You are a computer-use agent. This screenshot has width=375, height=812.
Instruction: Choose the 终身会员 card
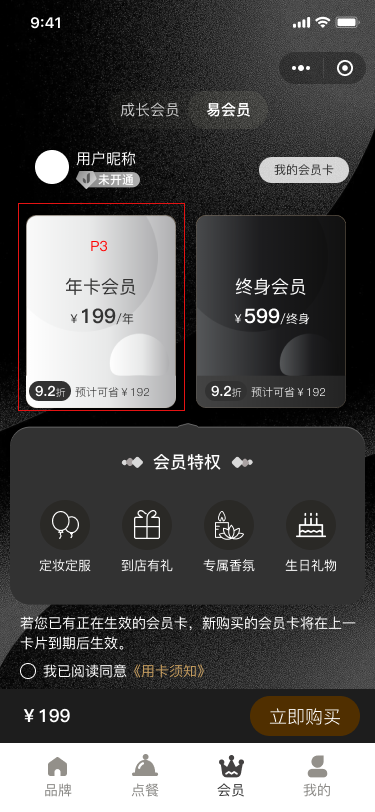270,311
